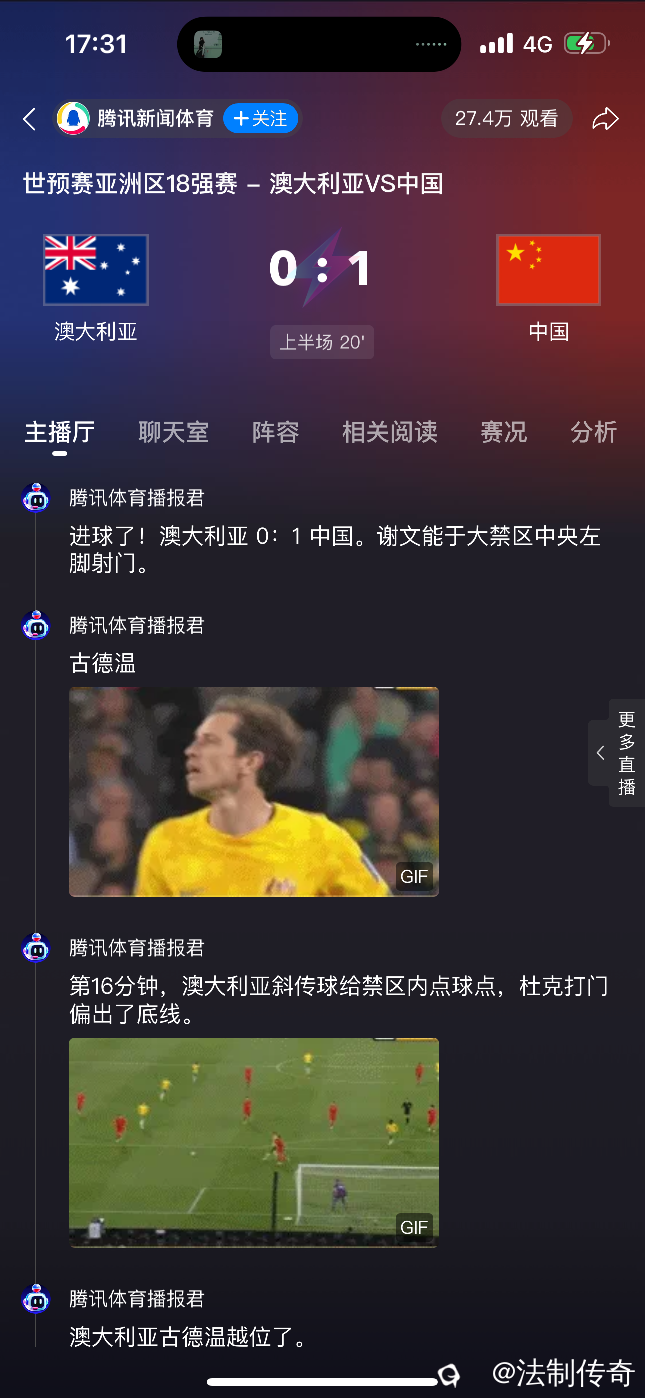Open the 腾讯新闻体育 channel profile
The image size is (645, 1398).
tap(155, 119)
